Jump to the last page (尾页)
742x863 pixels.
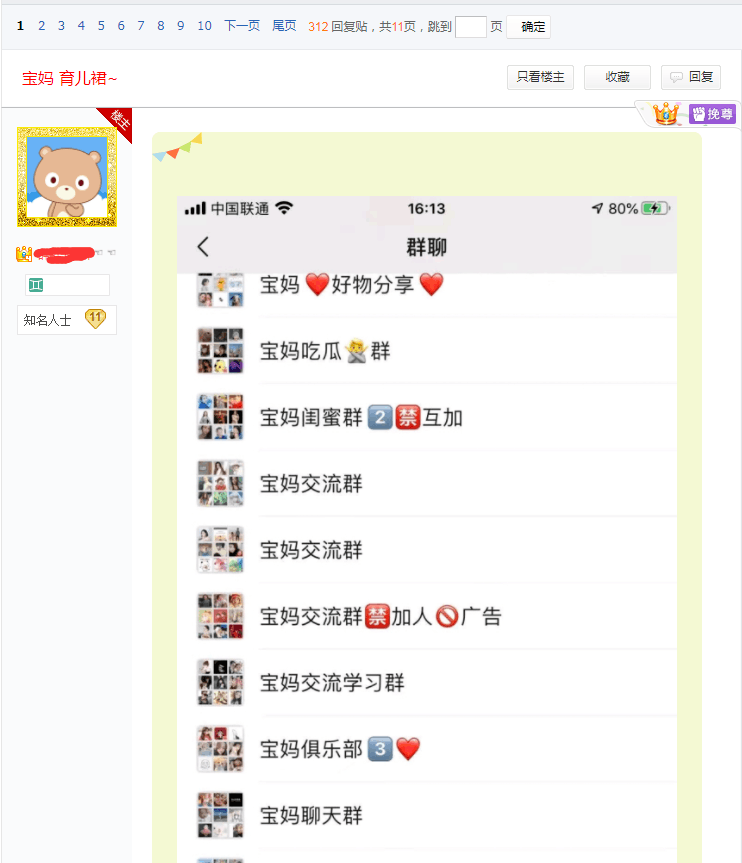[x=284, y=26]
